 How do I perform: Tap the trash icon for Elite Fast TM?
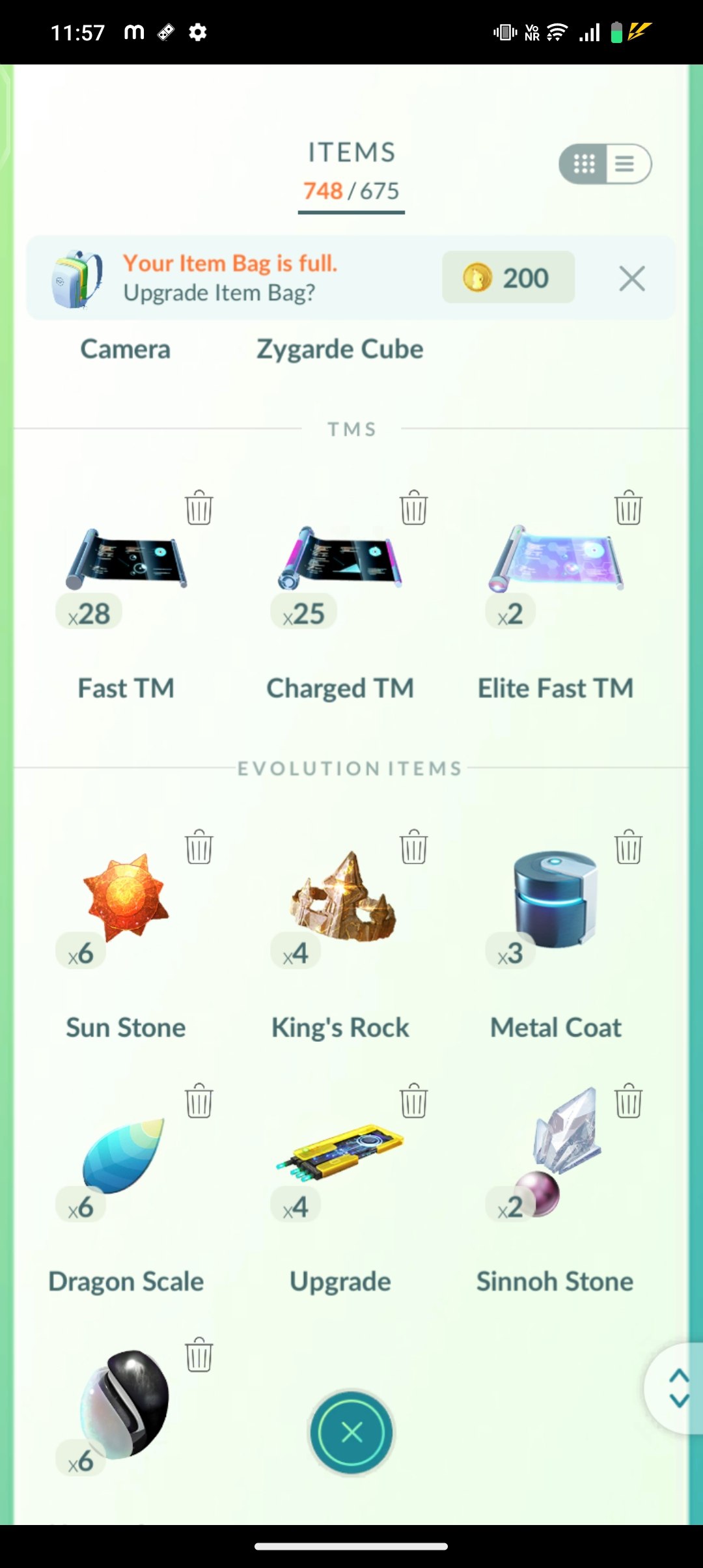pyautogui.click(x=628, y=508)
